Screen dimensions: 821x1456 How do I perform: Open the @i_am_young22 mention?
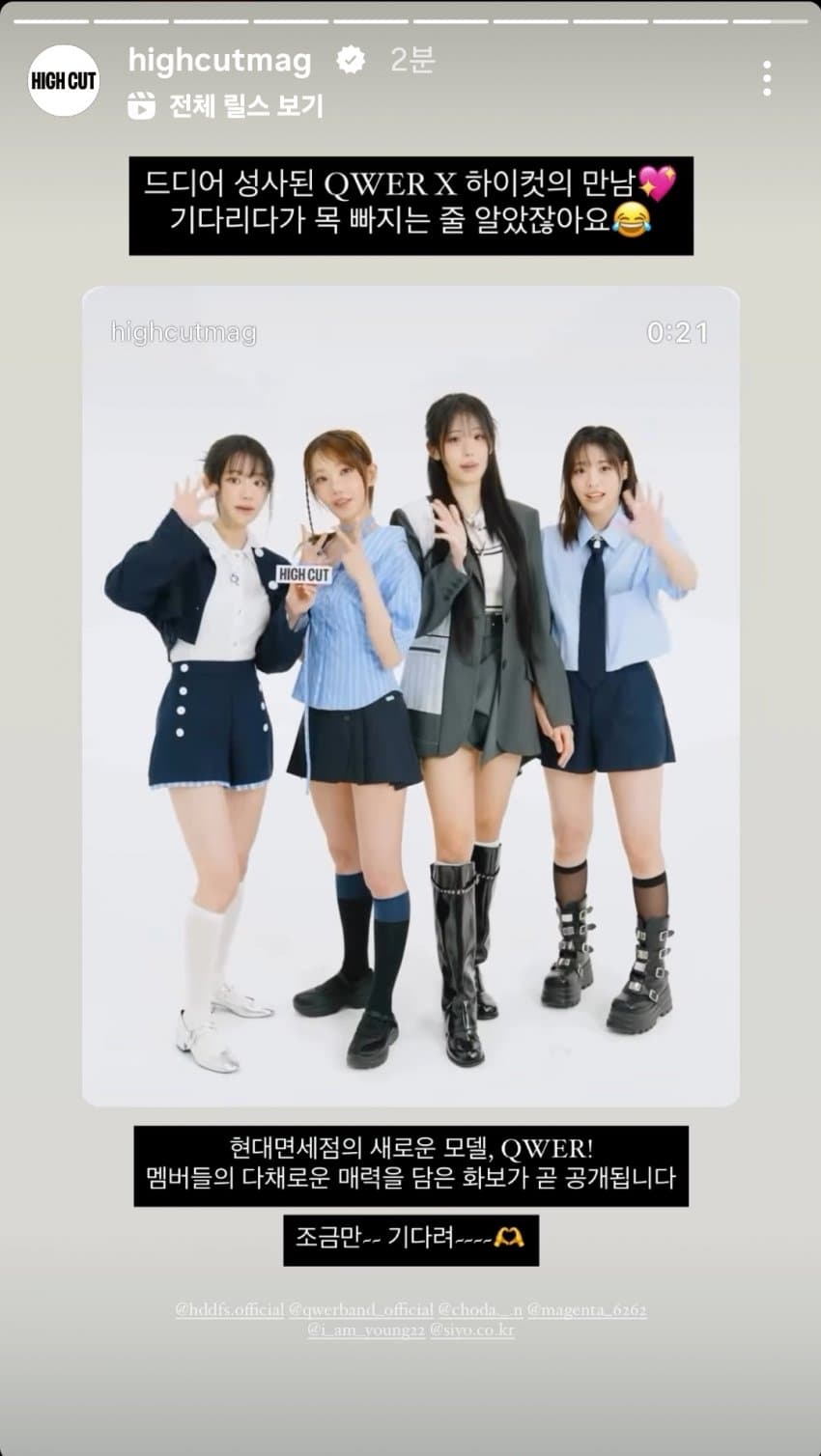tap(366, 1330)
